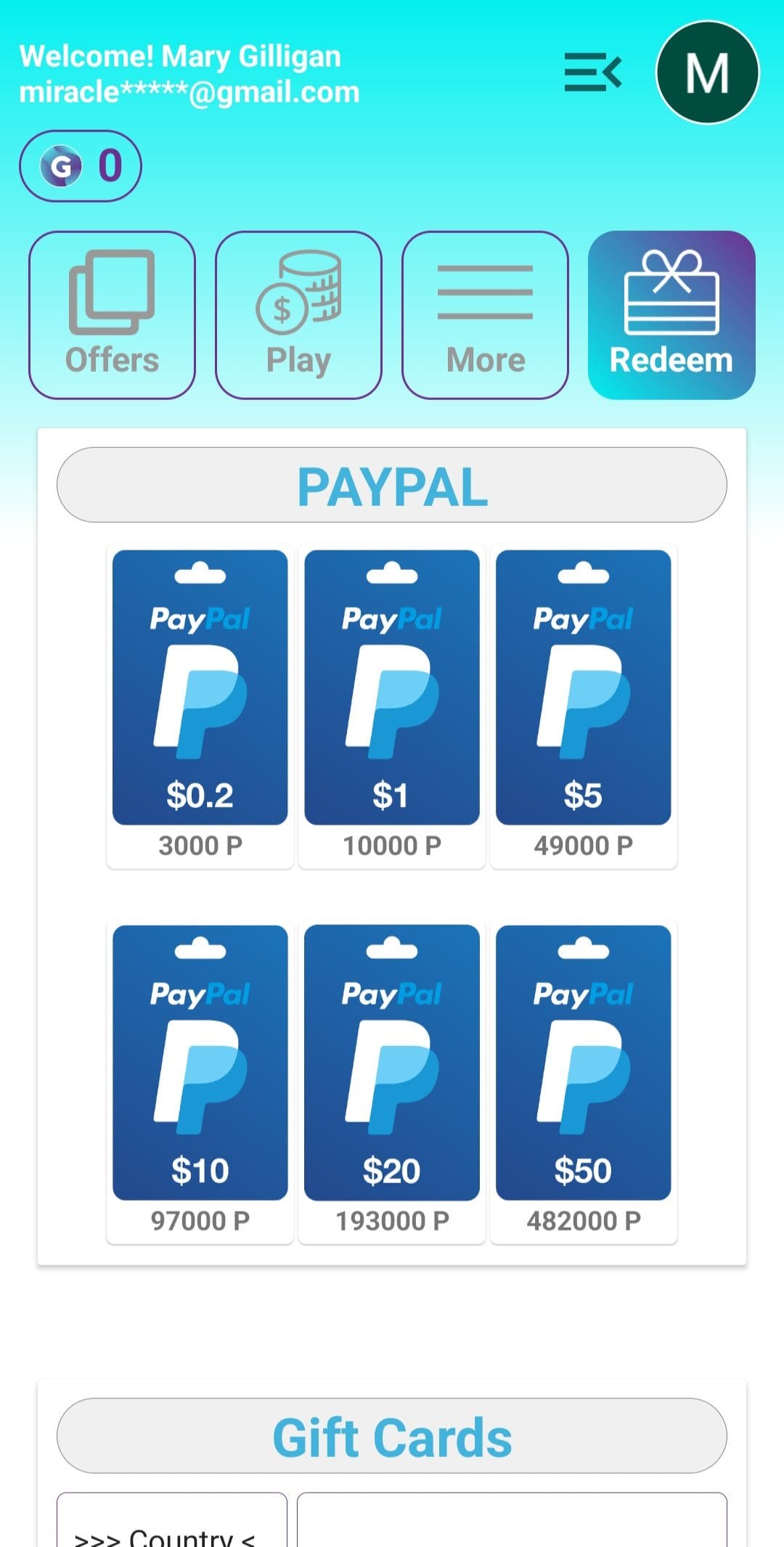This screenshot has width=784, height=1547.
Task: Open the Country dropdown
Action: 172,1519
